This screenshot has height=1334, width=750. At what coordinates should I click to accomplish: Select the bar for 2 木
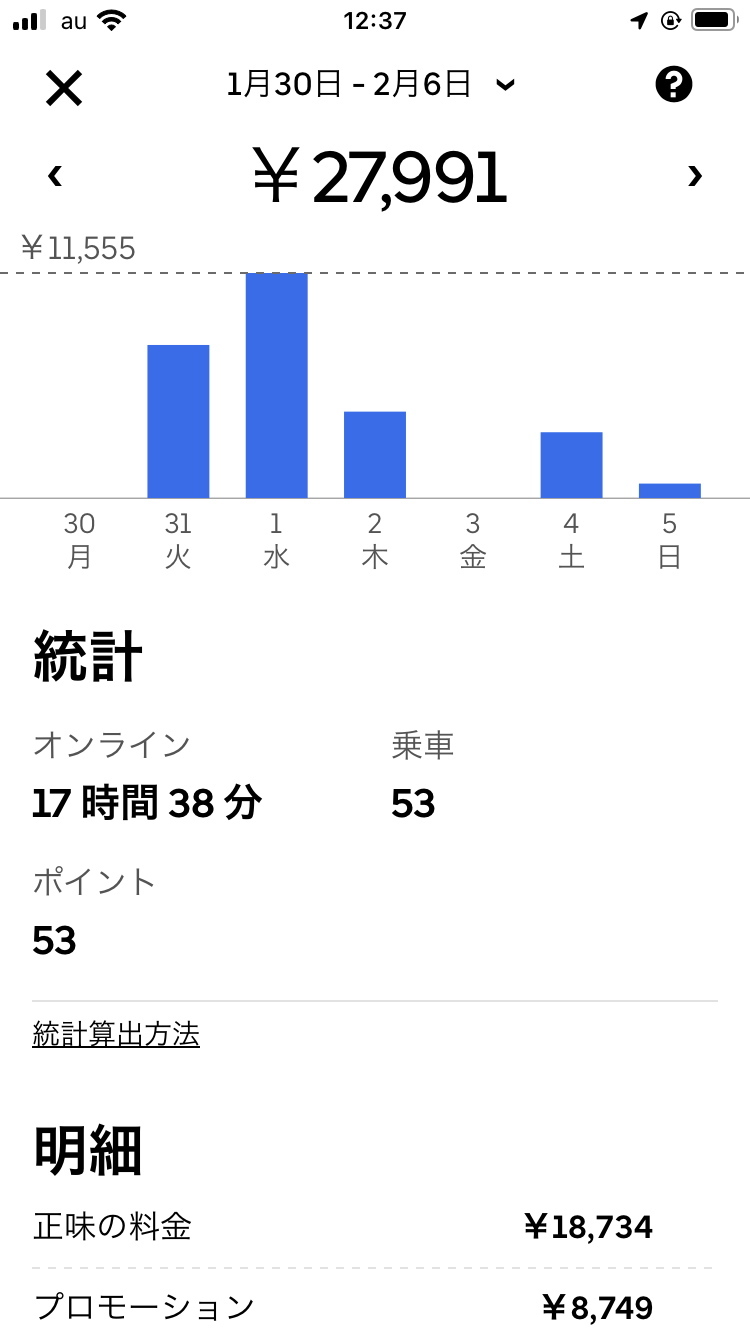coord(374,455)
